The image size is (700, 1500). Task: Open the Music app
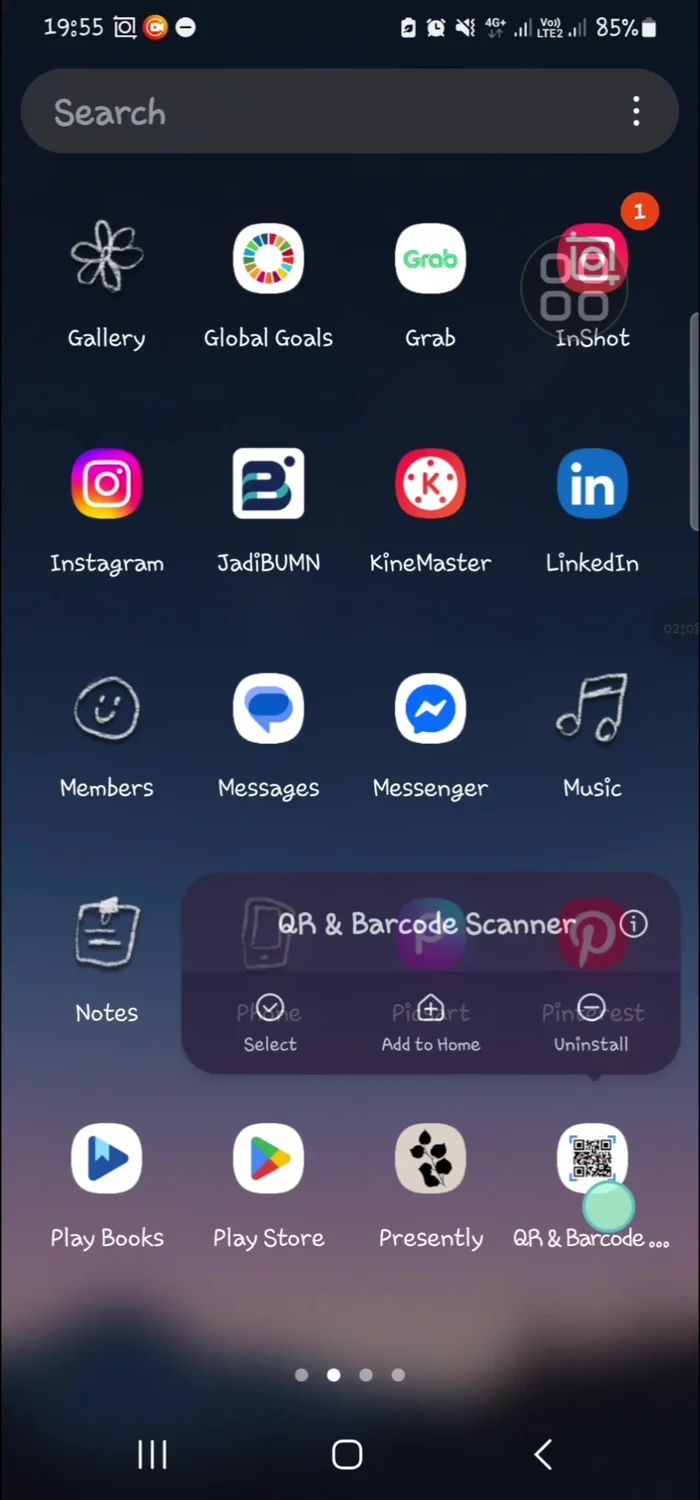tap(592, 710)
